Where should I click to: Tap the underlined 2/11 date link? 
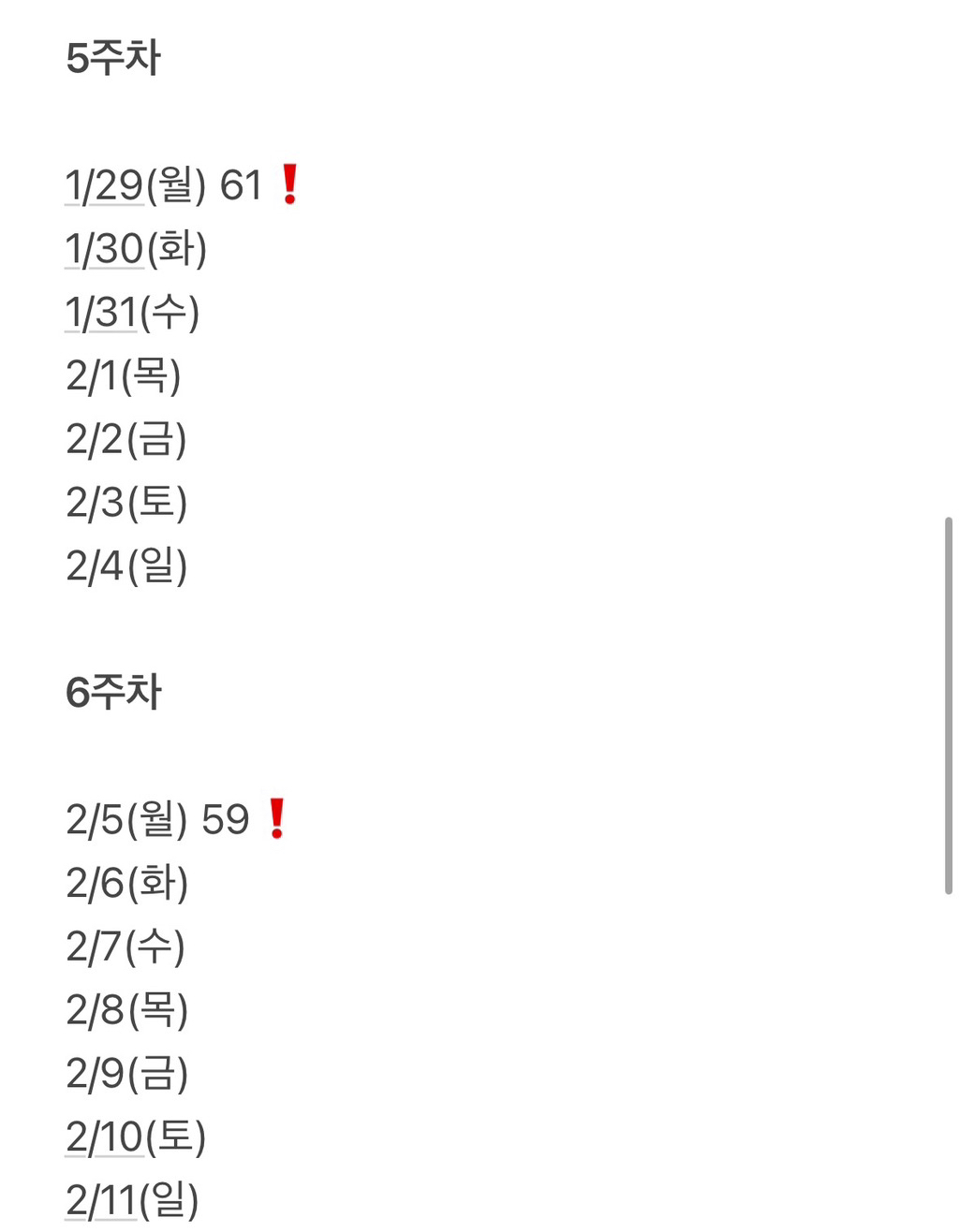[x=101, y=1201]
